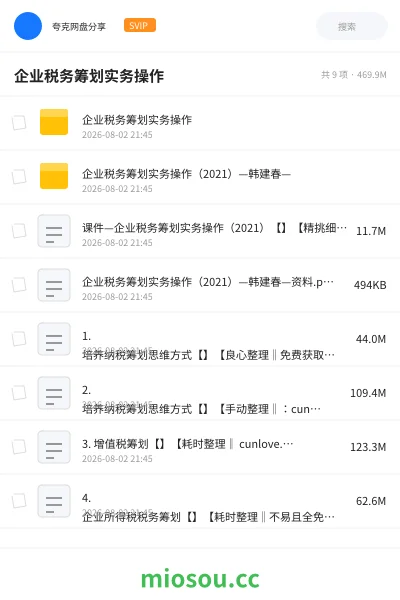Open the folder ending with 韩建春—
The width and height of the screenshot is (400, 600).
coord(200,177)
